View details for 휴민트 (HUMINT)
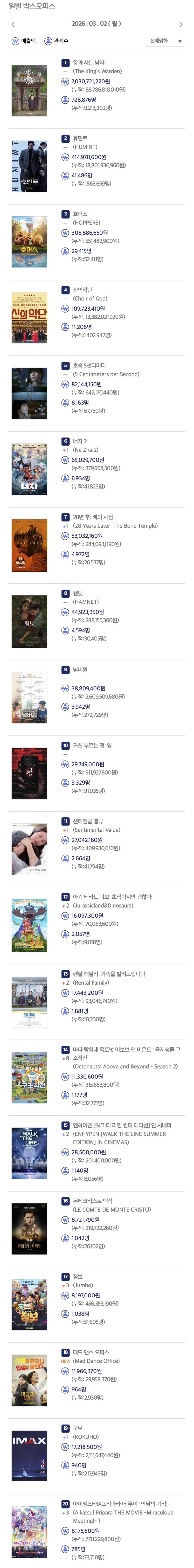The image size is (194, 1568). click(x=29, y=166)
